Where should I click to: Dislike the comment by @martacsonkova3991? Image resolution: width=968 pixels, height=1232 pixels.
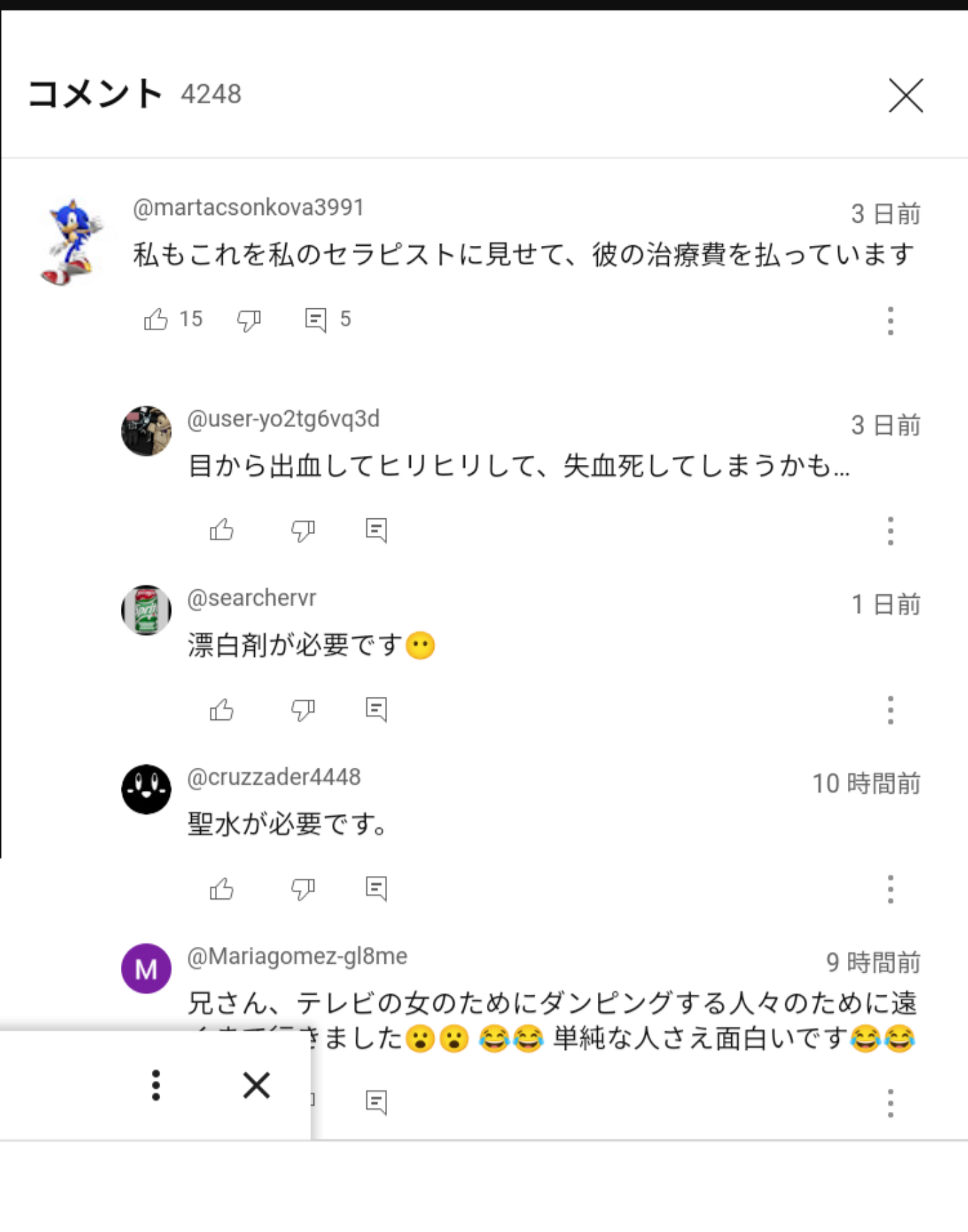(x=249, y=320)
